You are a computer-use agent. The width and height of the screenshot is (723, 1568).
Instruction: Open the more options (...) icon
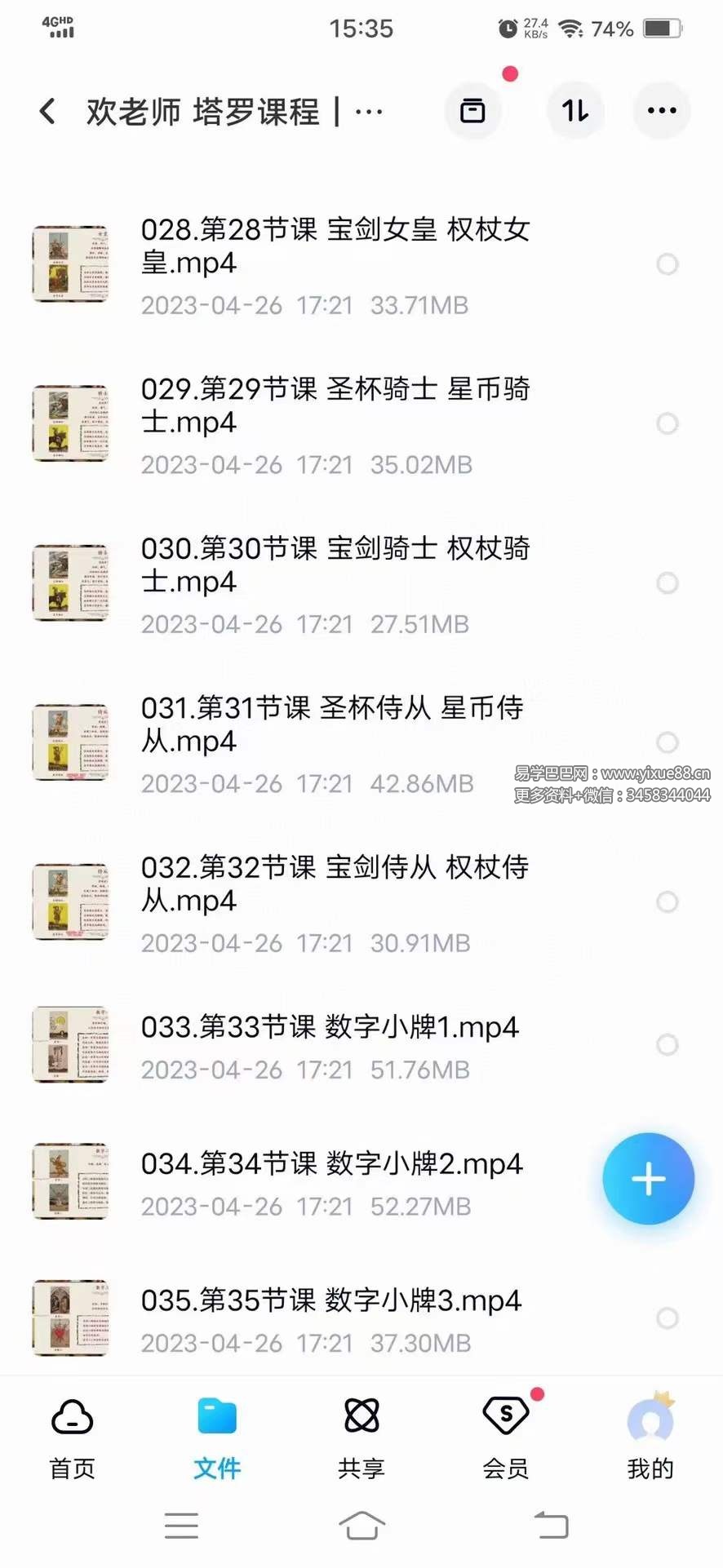(x=661, y=111)
